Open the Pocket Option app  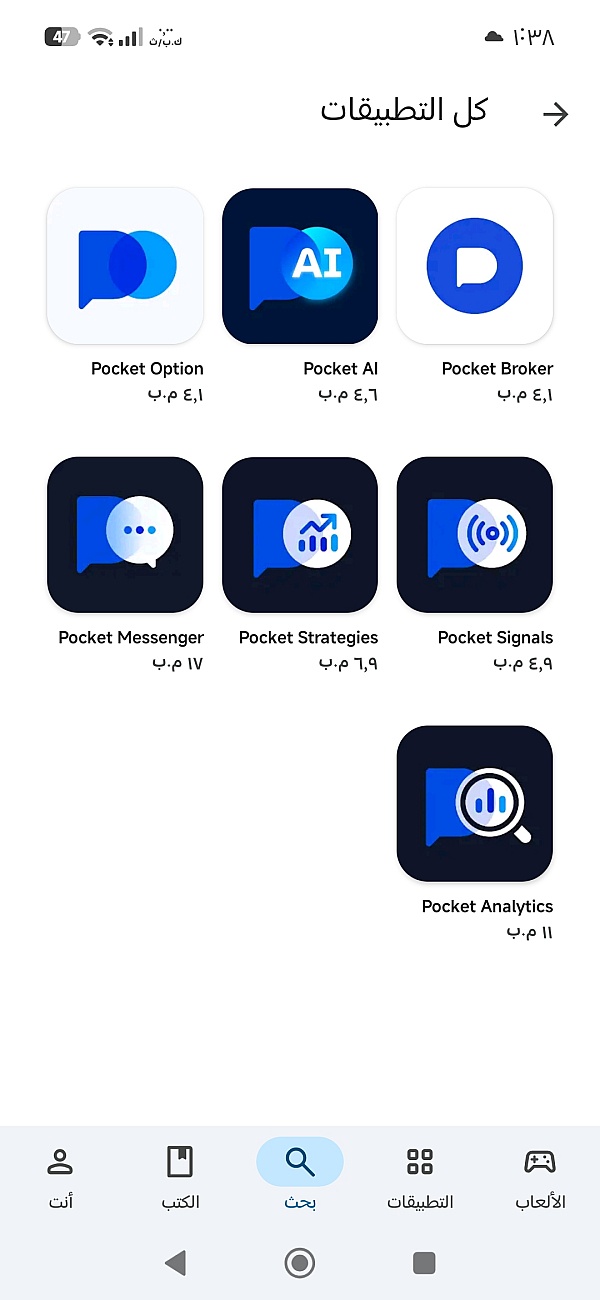click(x=125, y=266)
